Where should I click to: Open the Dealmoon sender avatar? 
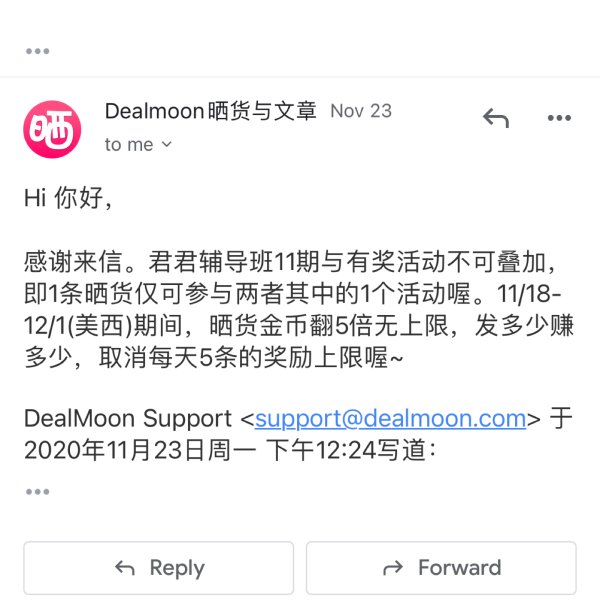click(53, 128)
